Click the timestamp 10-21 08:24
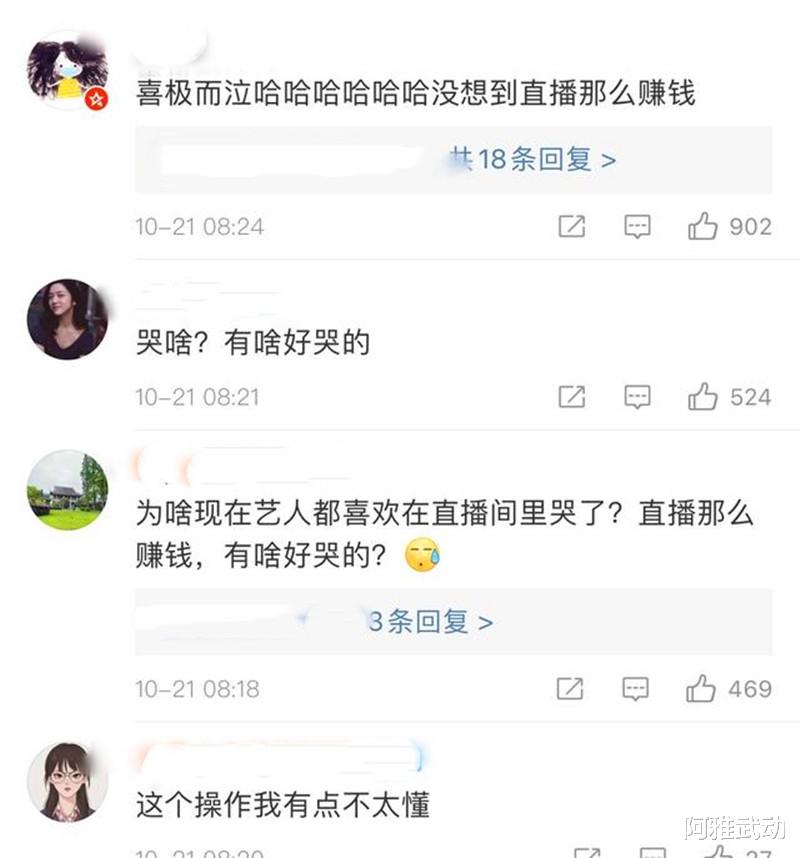The height and width of the screenshot is (858, 800). click(200, 226)
